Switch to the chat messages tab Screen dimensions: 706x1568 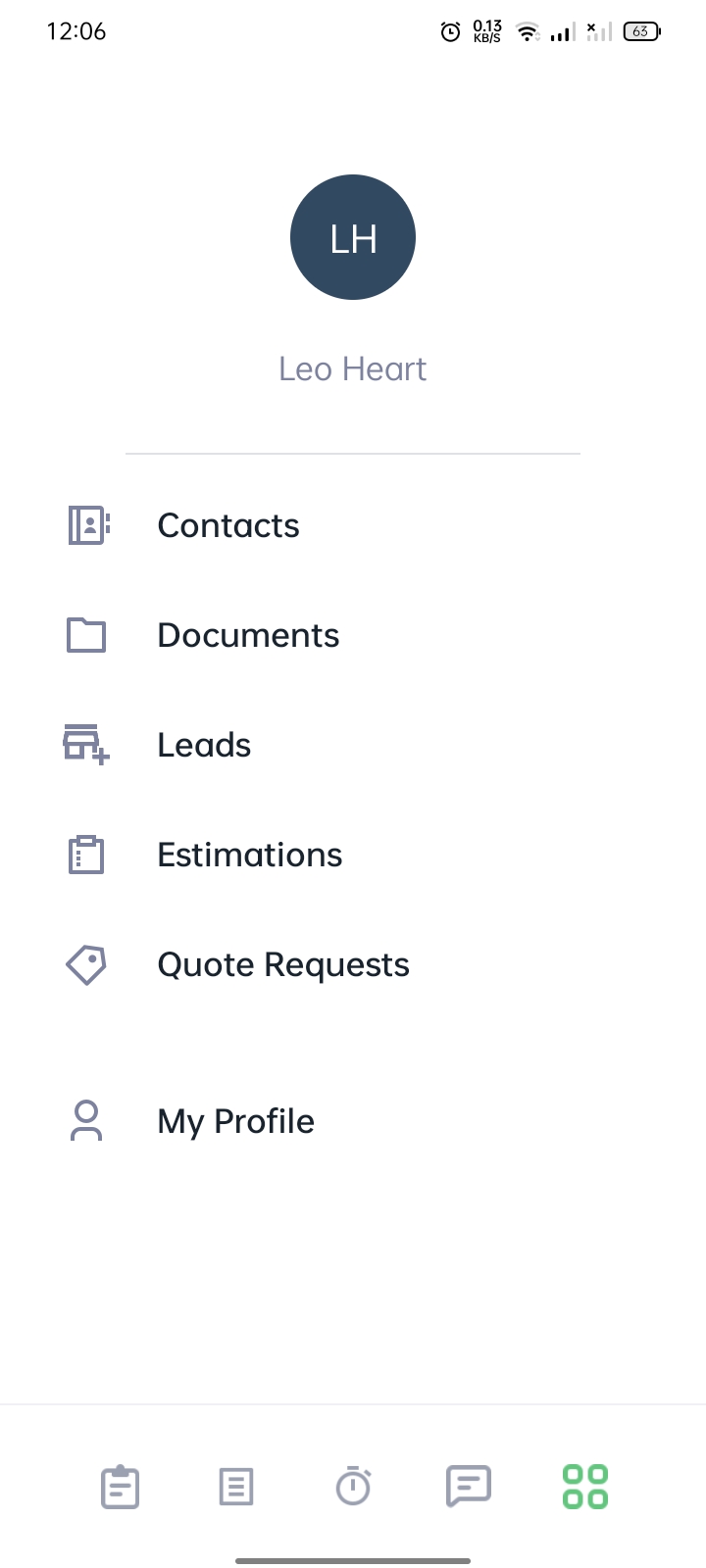(x=469, y=1487)
